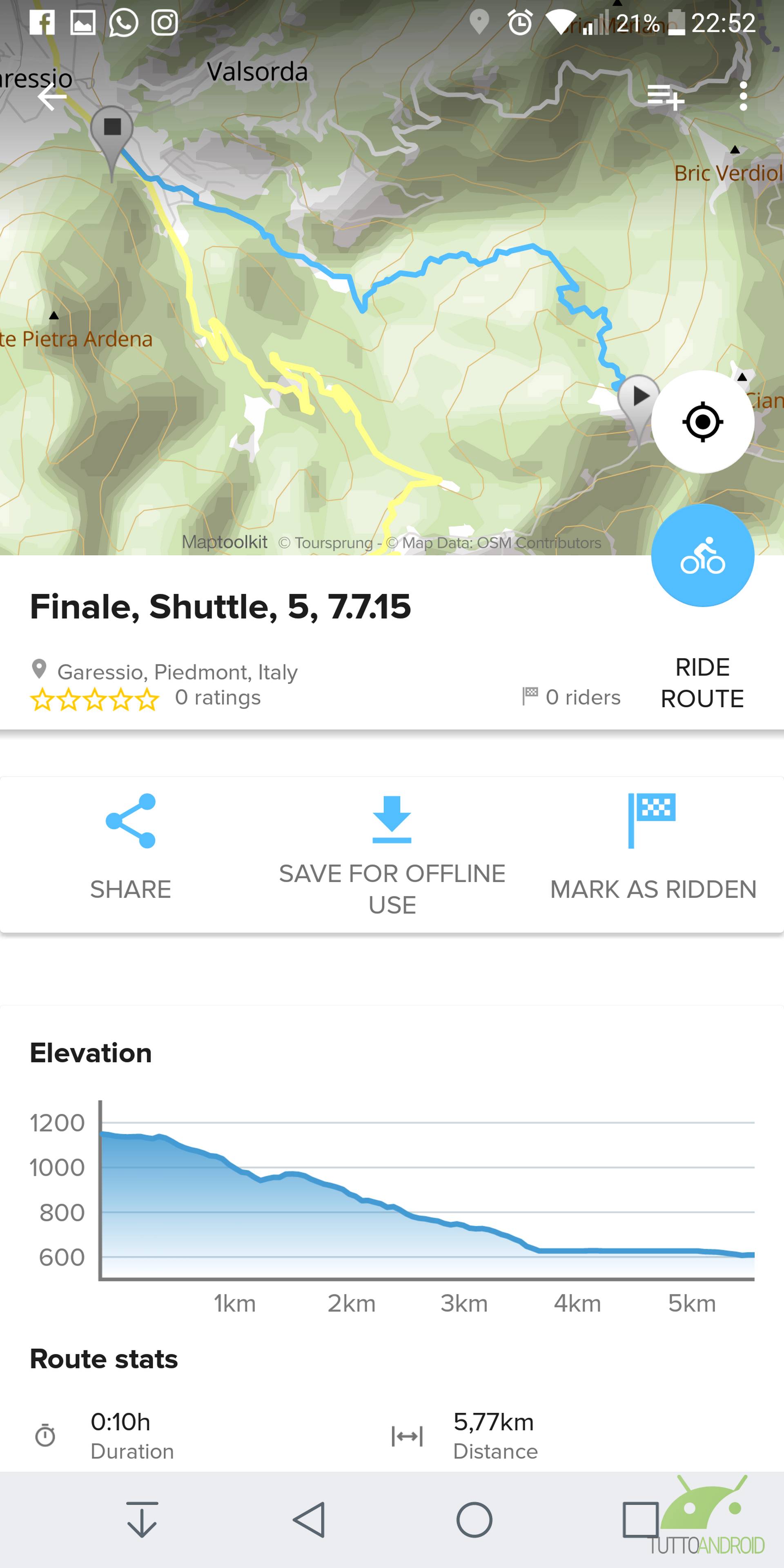Hide the navigation bar with down arrow

pyautogui.click(x=142, y=1519)
